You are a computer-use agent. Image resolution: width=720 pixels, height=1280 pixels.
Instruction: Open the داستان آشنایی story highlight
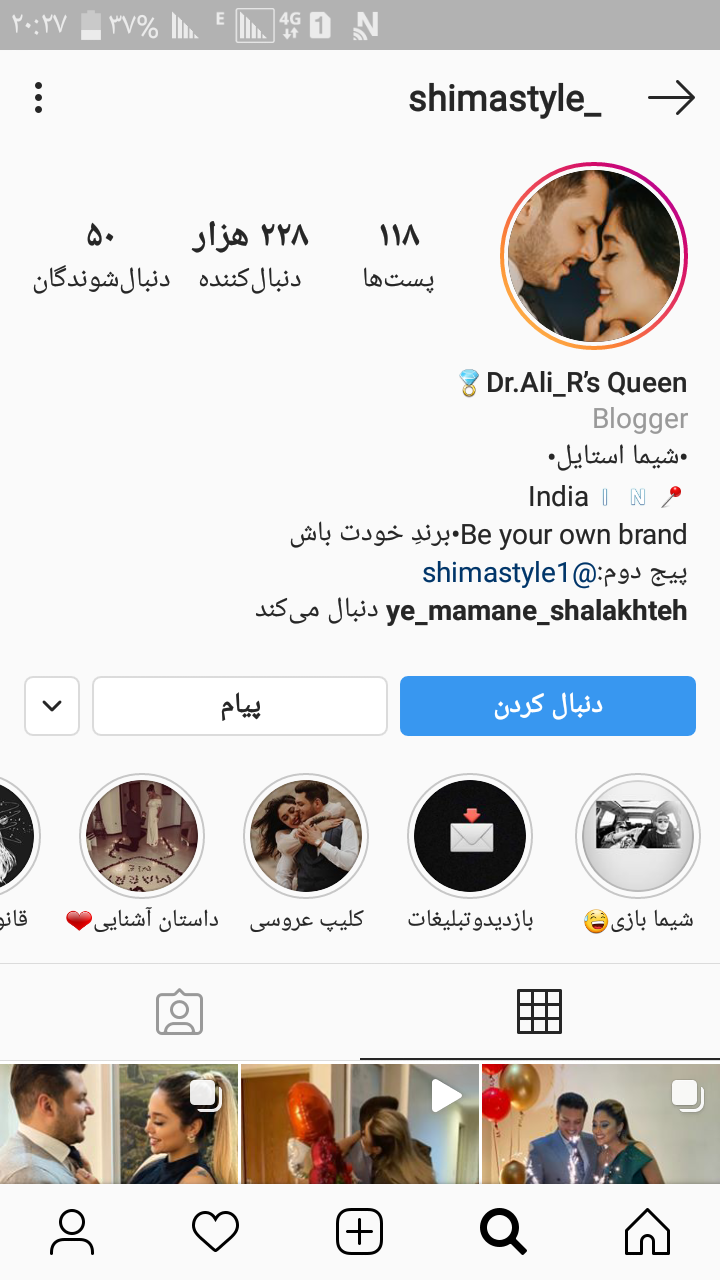click(x=142, y=836)
